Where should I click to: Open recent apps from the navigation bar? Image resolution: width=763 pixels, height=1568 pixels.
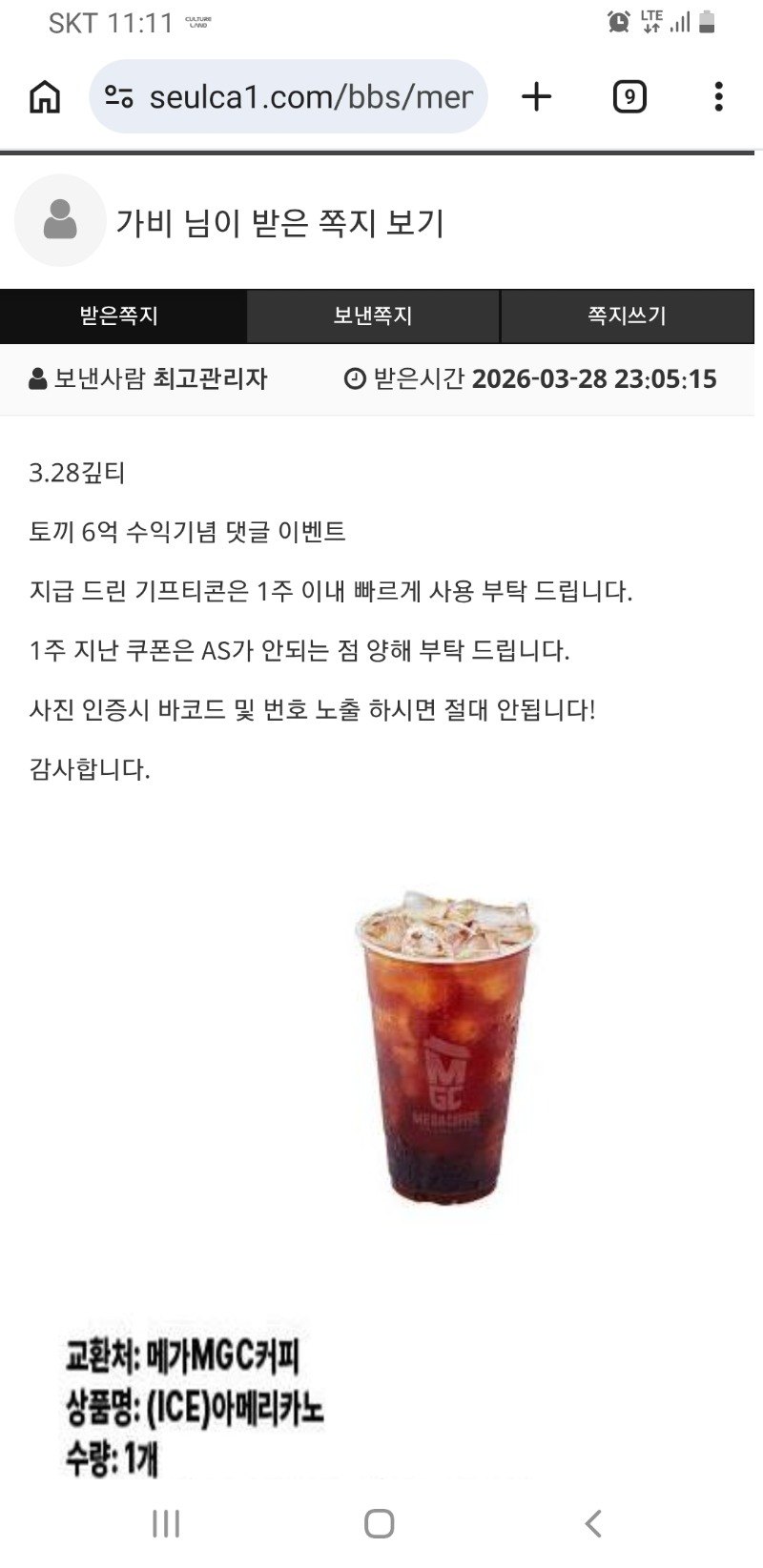pos(166,1523)
